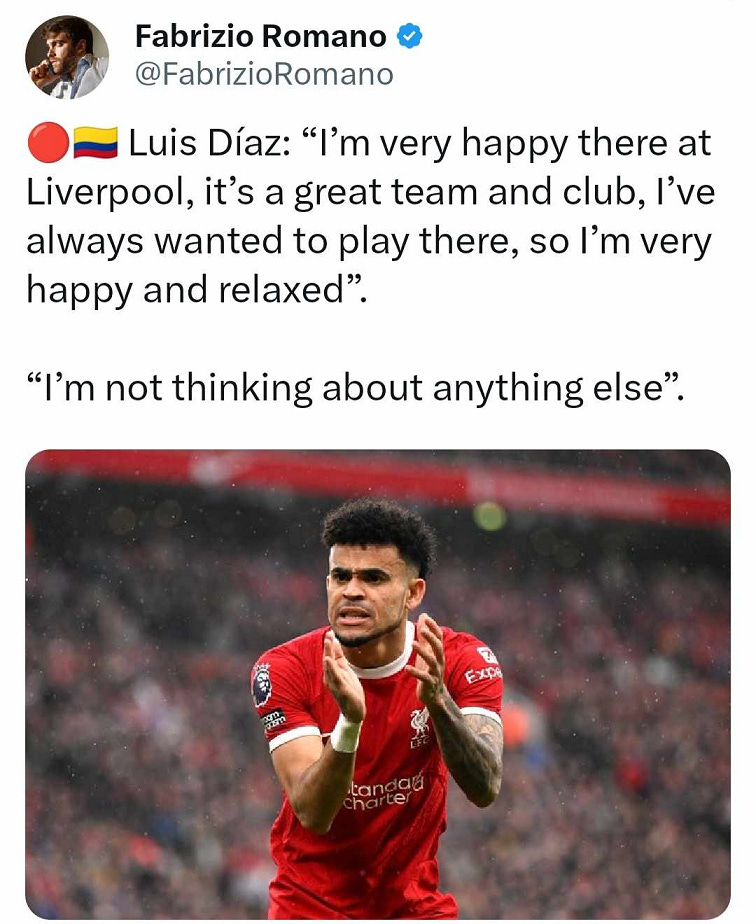Viewport: 756px width, 924px height.
Task: Open the @FabrizioRomano profile handle
Action: 263,74
